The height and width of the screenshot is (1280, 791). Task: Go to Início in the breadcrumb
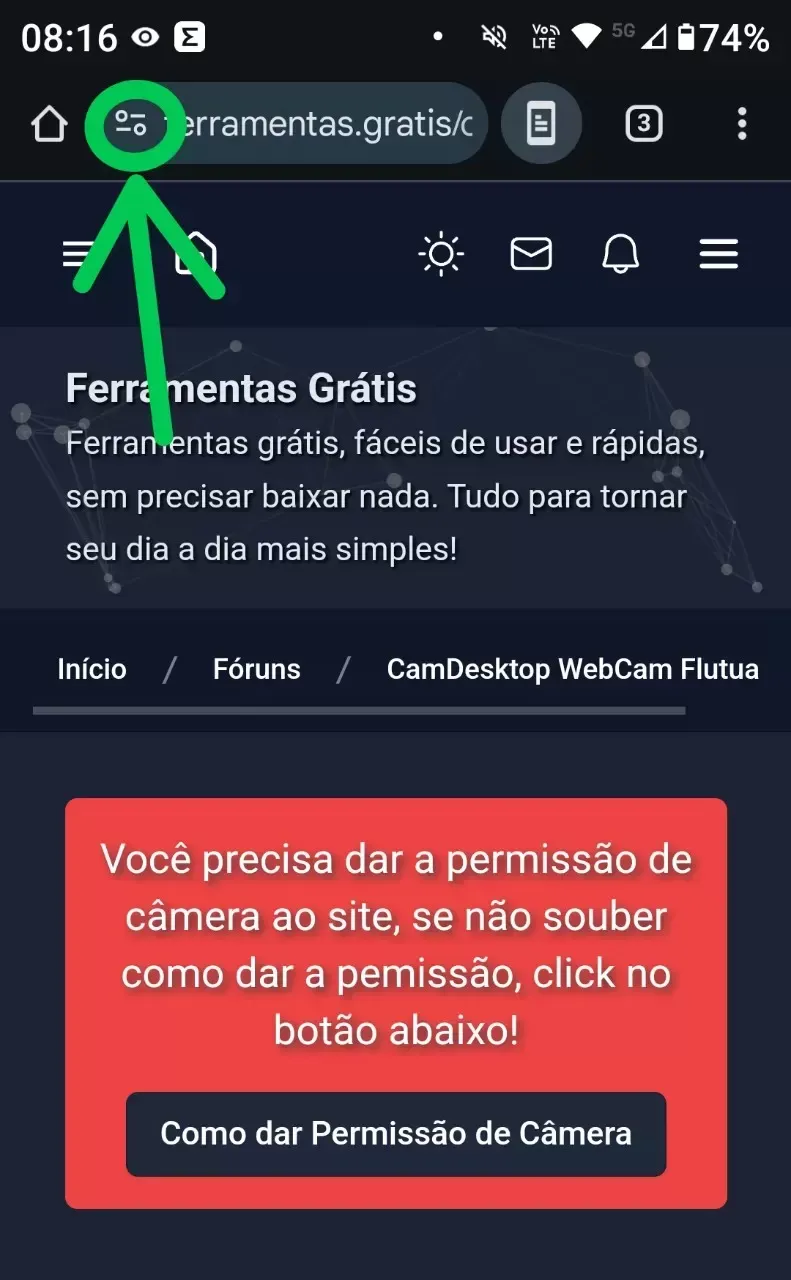pos(92,669)
